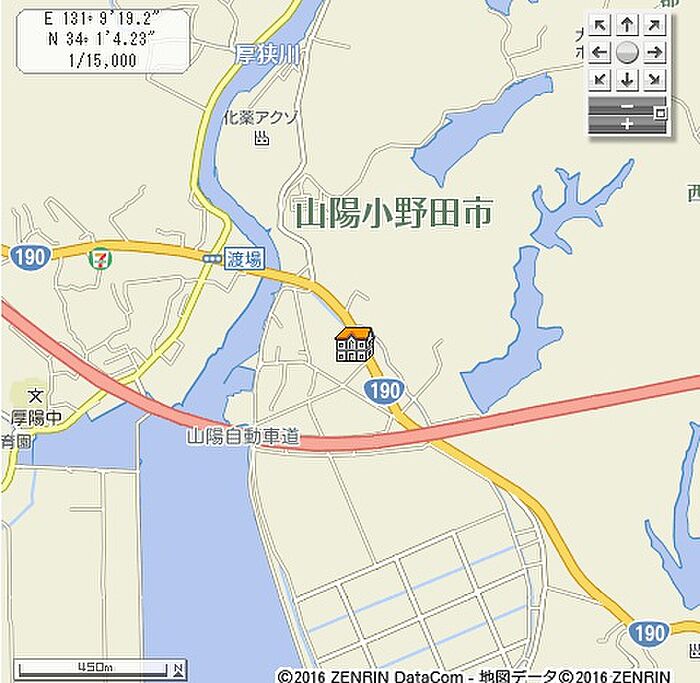Pan the map south with down arrow
700x683 pixels.
627,79
